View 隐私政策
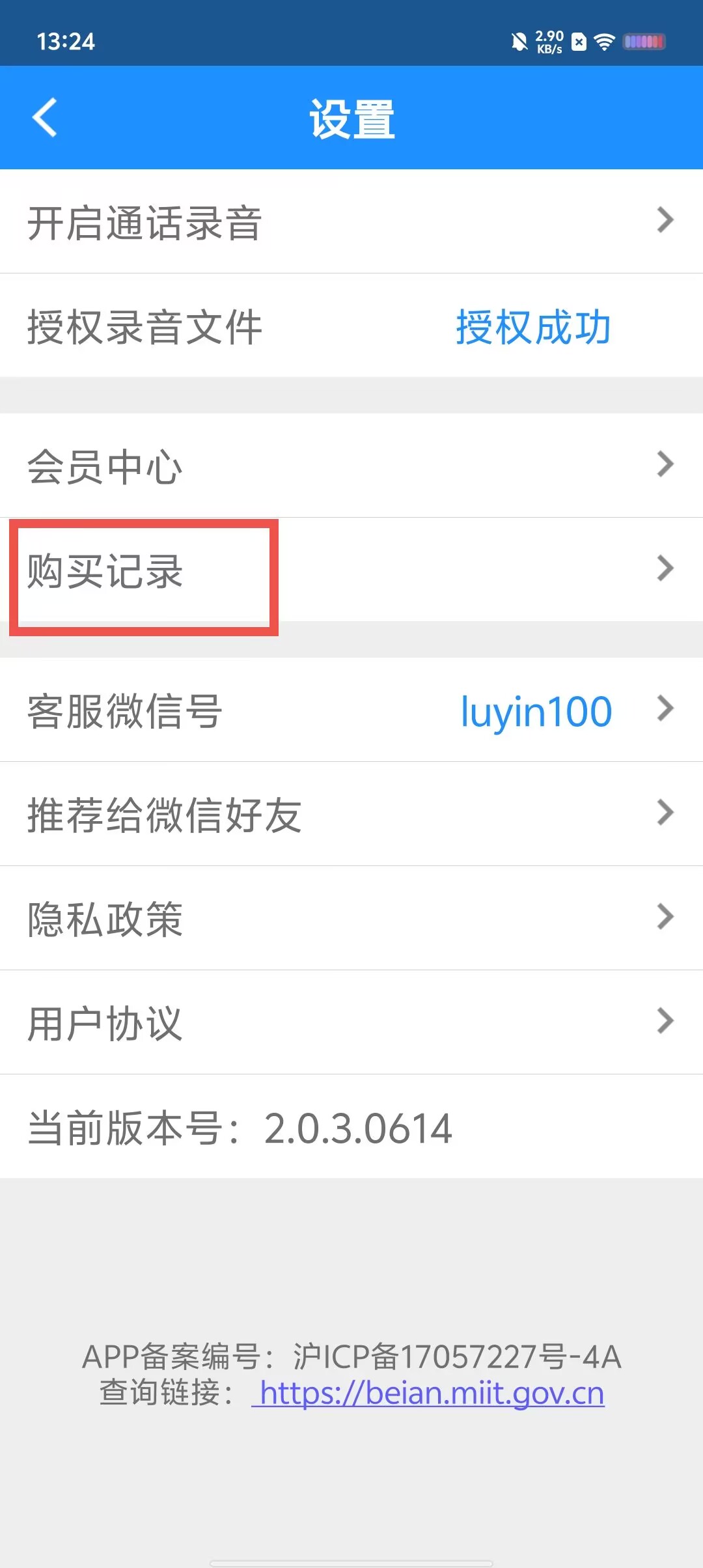 click(x=351, y=919)
